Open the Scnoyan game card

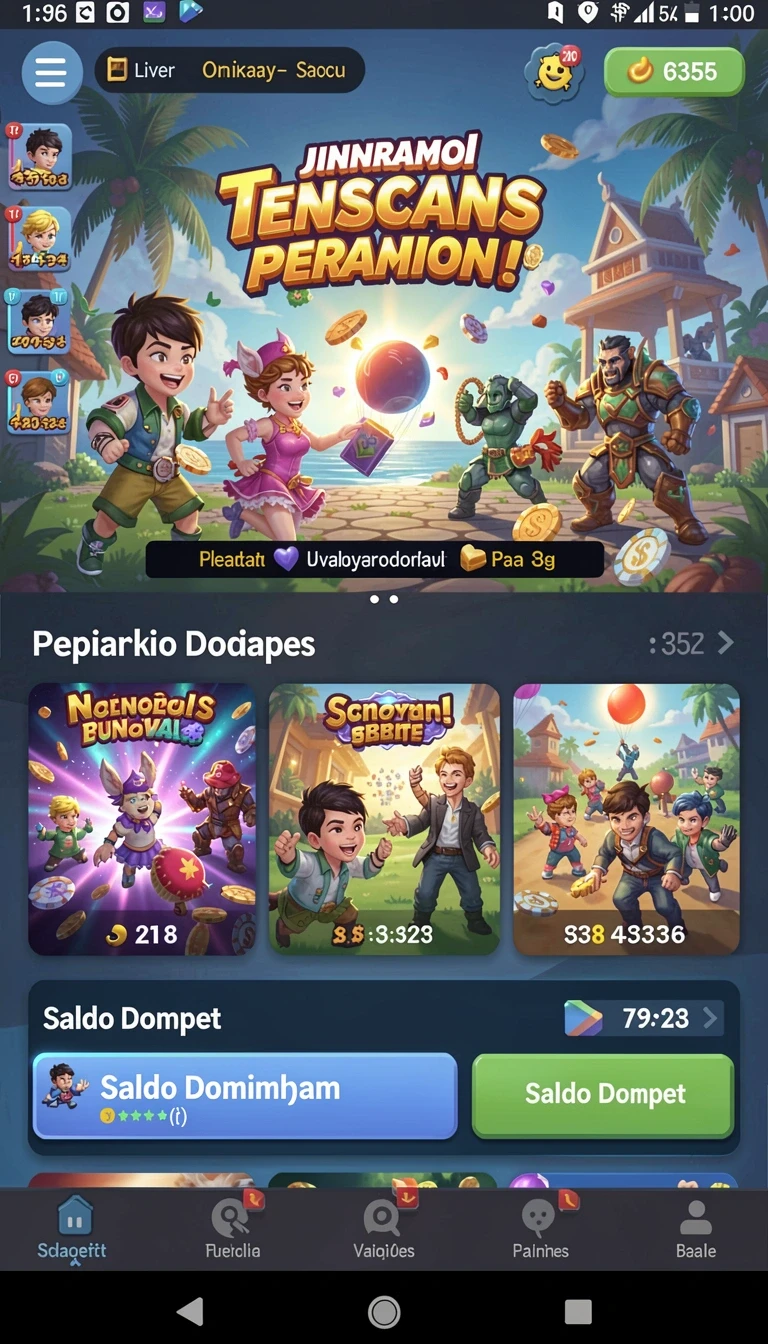tap(384, 819)
